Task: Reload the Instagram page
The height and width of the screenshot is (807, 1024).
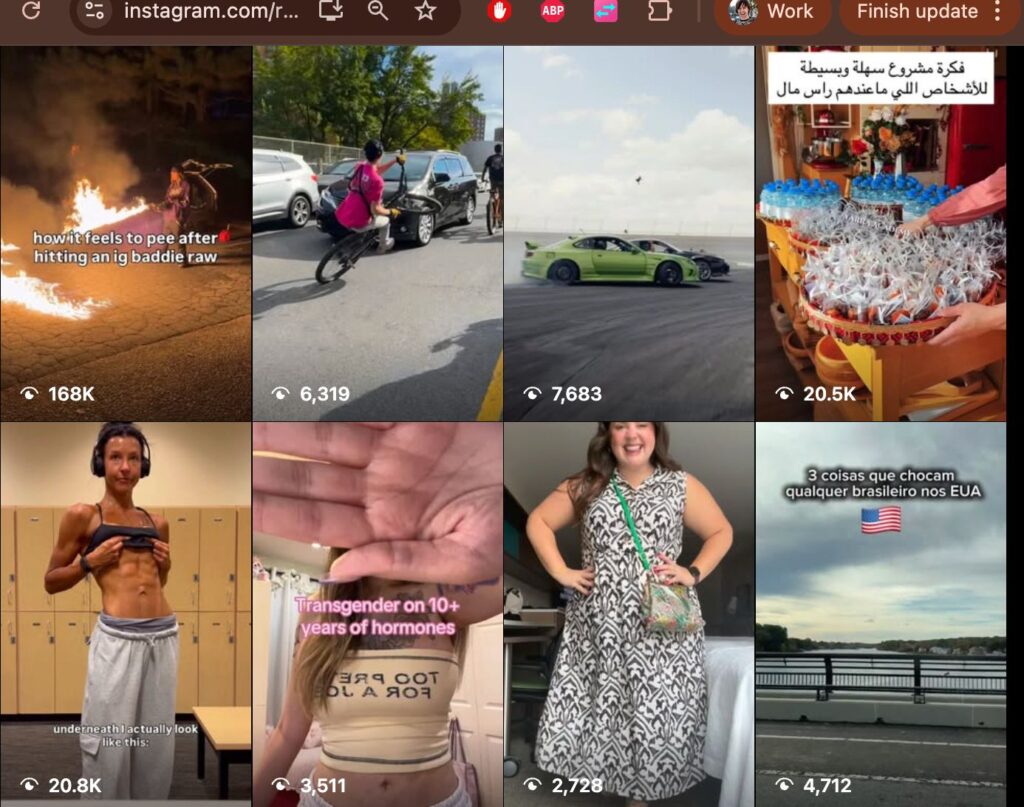Action: tap(31, 11)
